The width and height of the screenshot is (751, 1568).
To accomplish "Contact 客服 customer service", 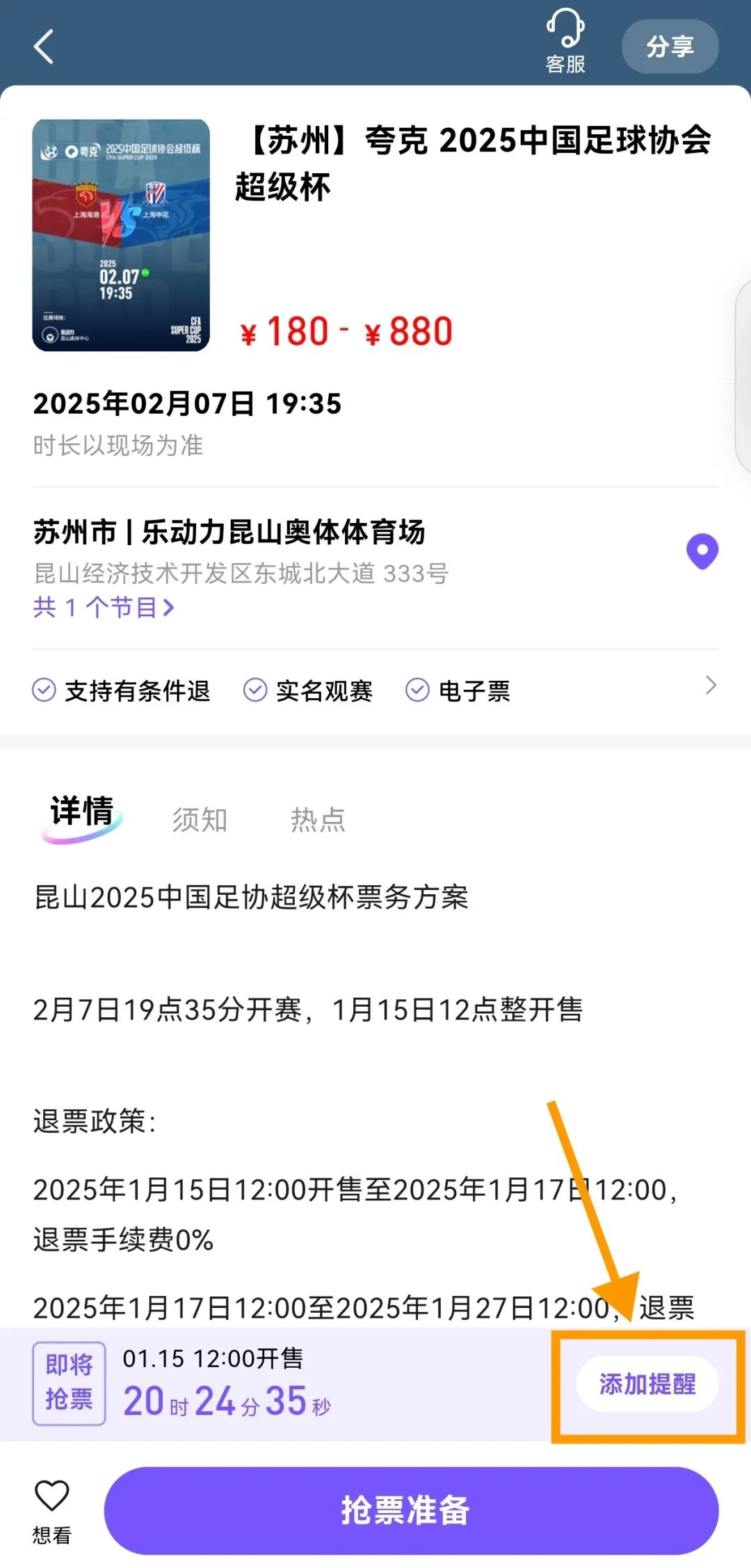I will coord(565,42).
